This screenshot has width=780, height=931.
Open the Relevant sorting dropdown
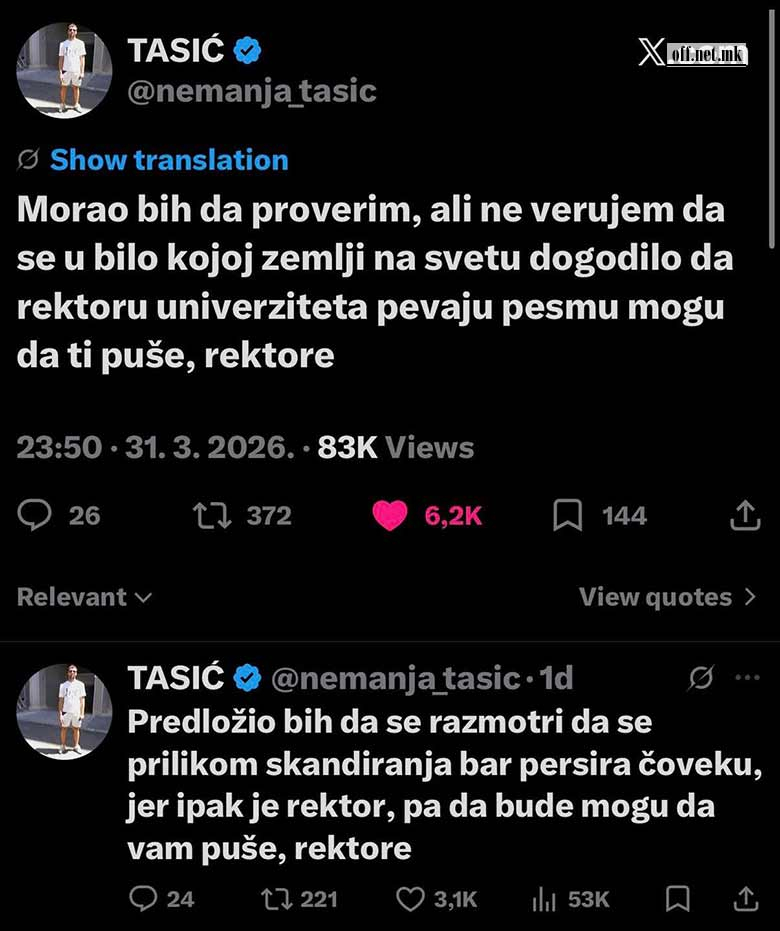tap(85, 597)
